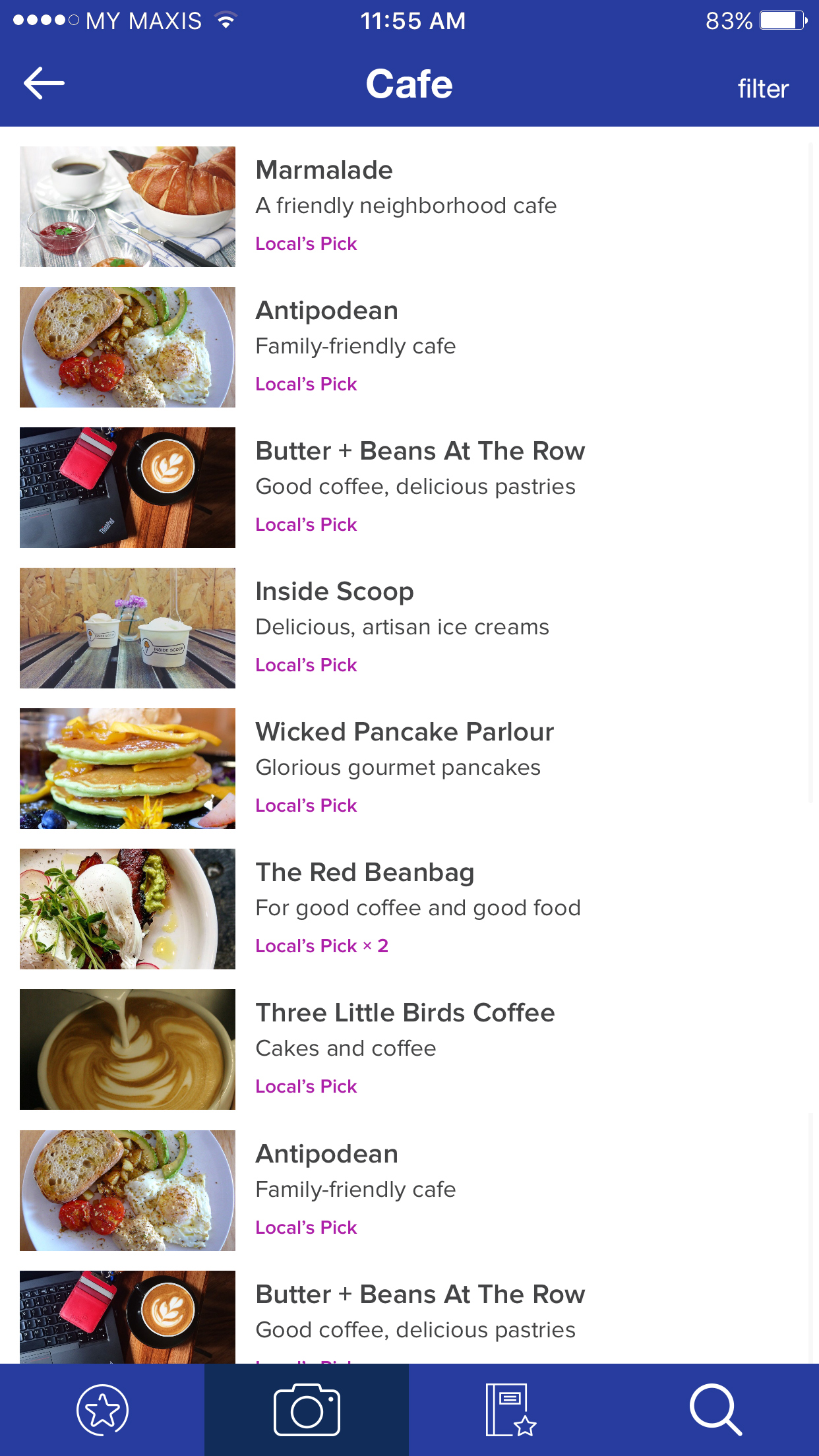Select Wicked Pancake Parlour
819x1456 pixels.
click(404, 733)
